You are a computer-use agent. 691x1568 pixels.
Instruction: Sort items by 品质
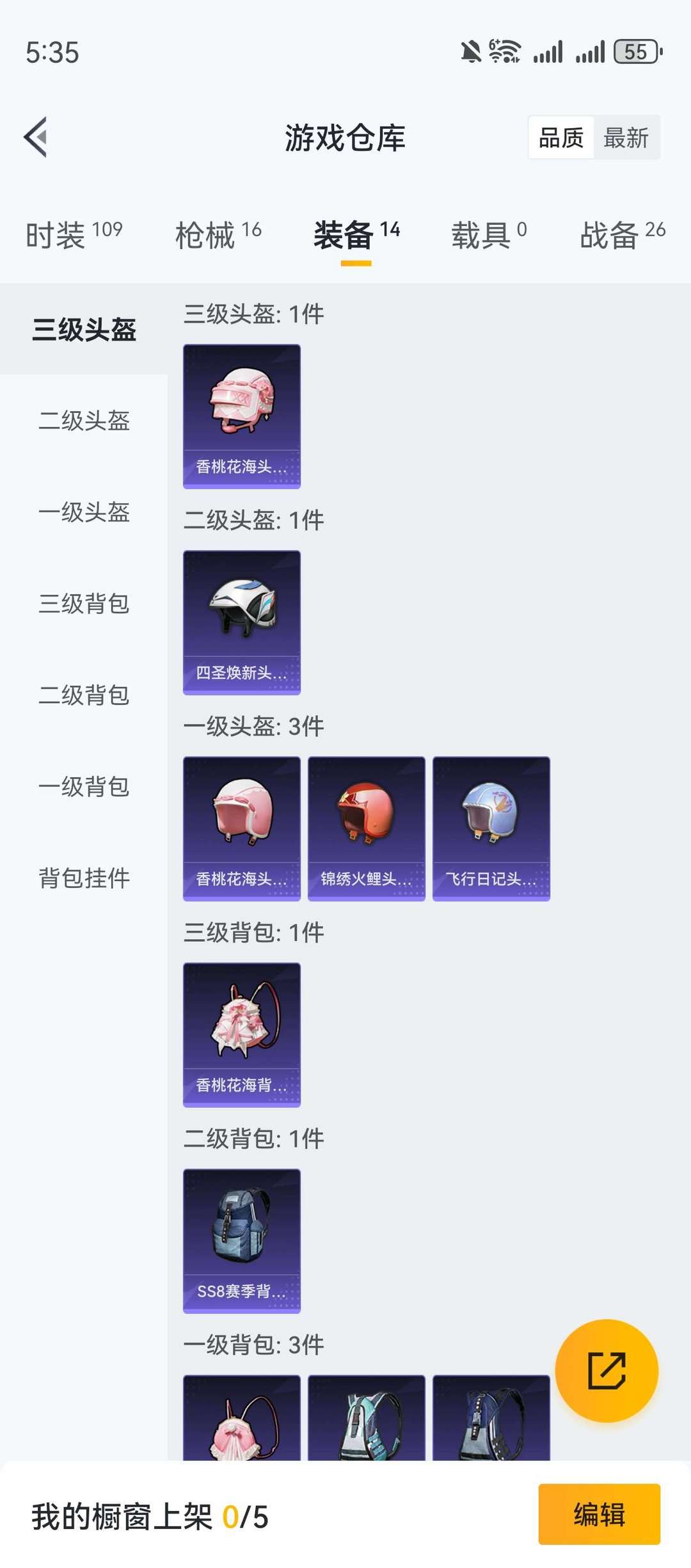[x=561, y=138]
